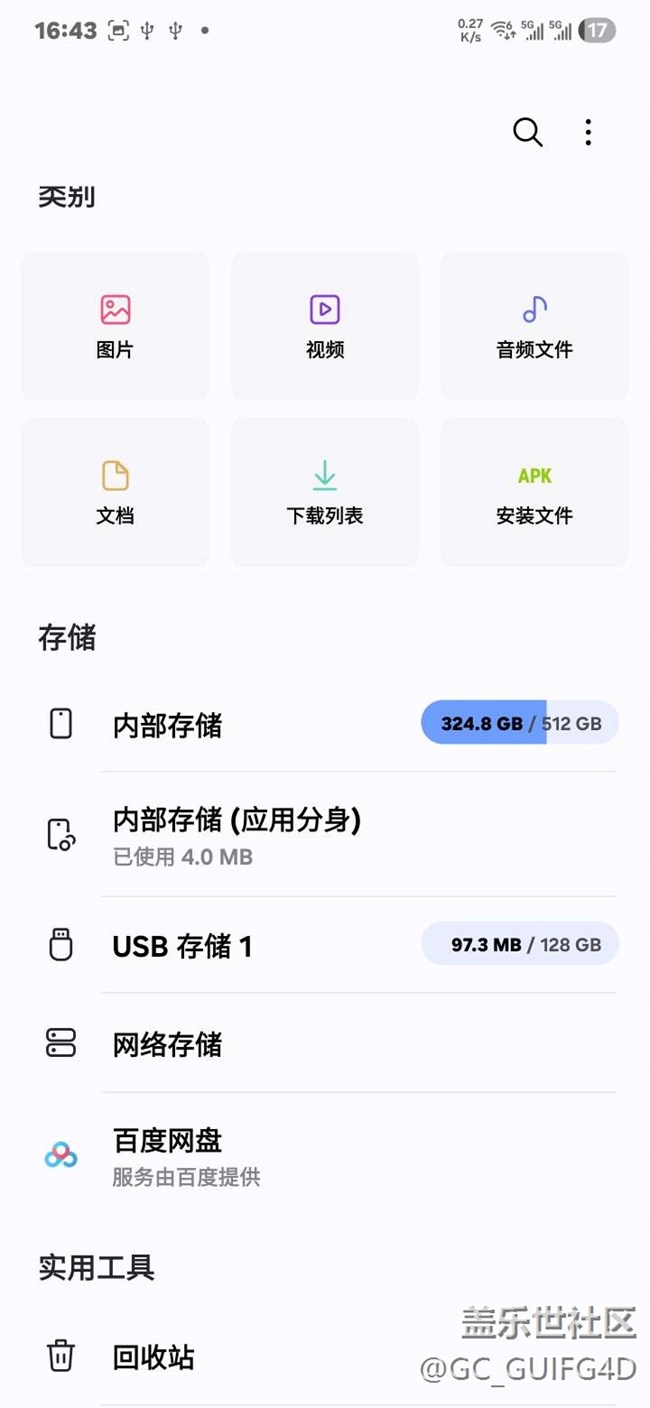Open the 文档 category
Image resolution: width=650 pixels, height=1408 pixels.
click(115, 492)
